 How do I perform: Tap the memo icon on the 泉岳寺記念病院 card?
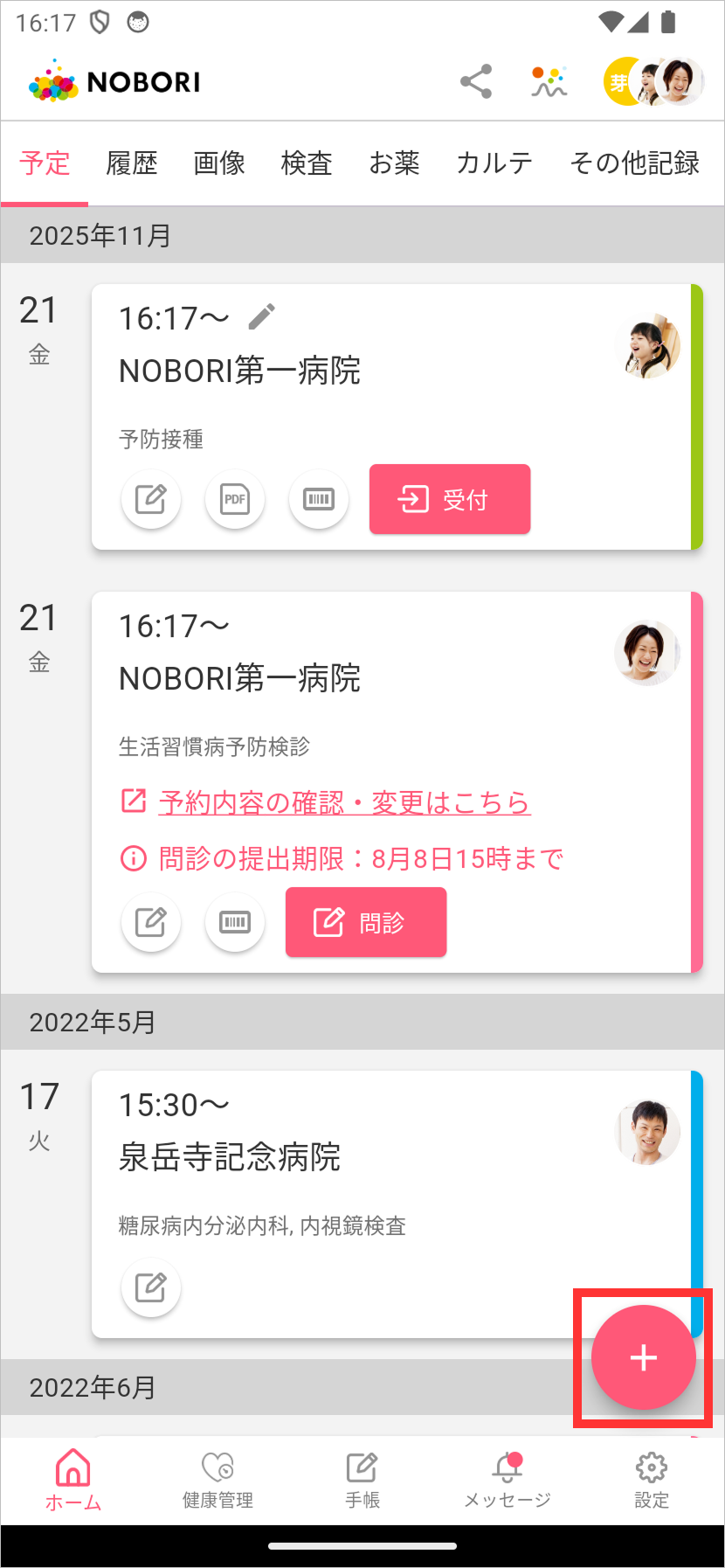151,1287
